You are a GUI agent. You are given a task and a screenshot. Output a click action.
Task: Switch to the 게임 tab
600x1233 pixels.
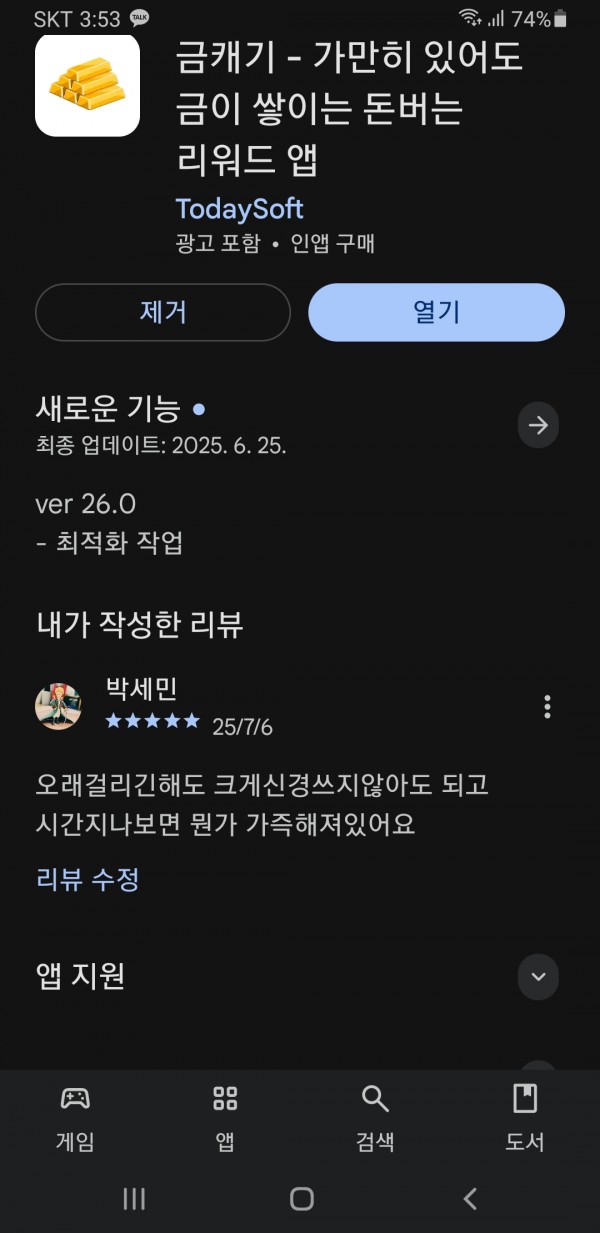pyautogui.click(x=75, y=1118)
